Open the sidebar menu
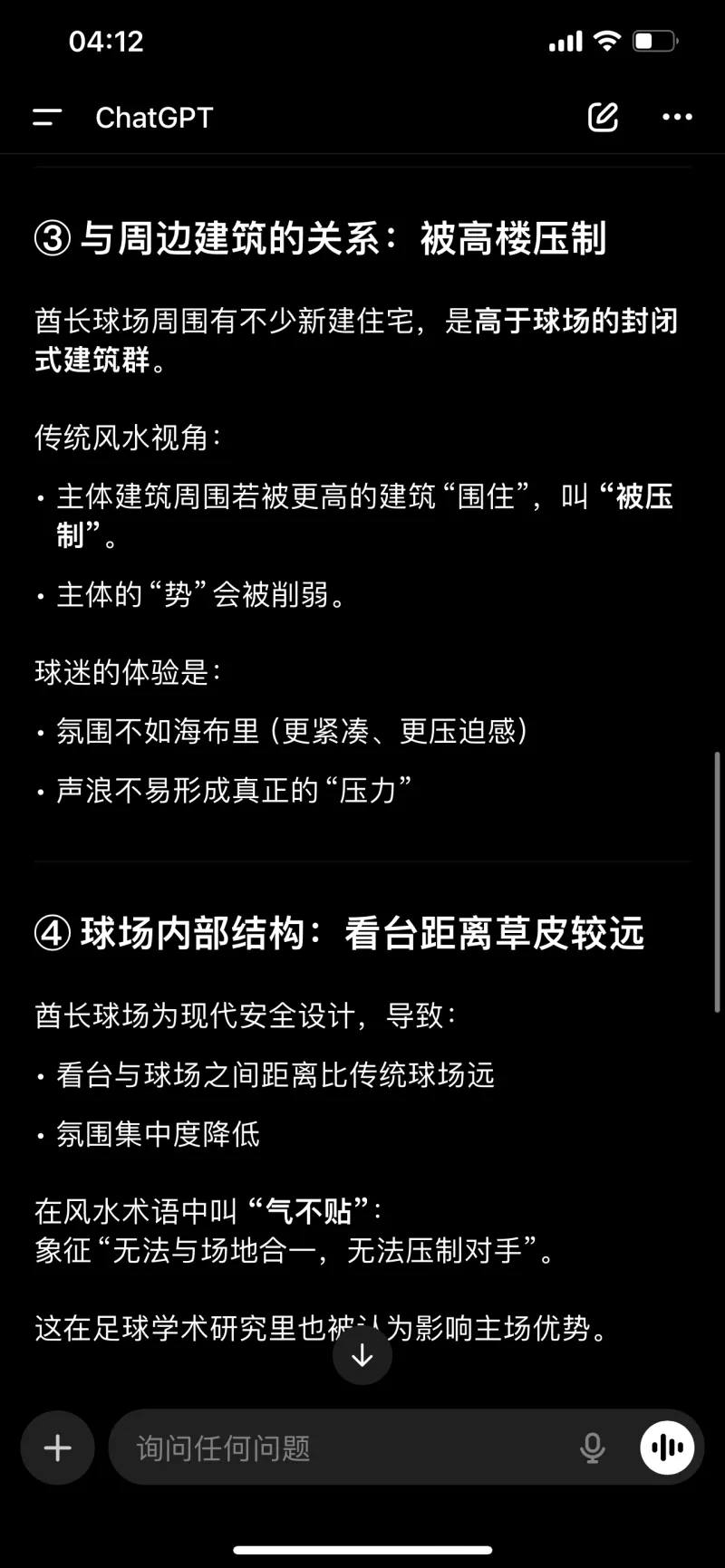This screenshot has width=725, height=1568. [x=47, y=117]
